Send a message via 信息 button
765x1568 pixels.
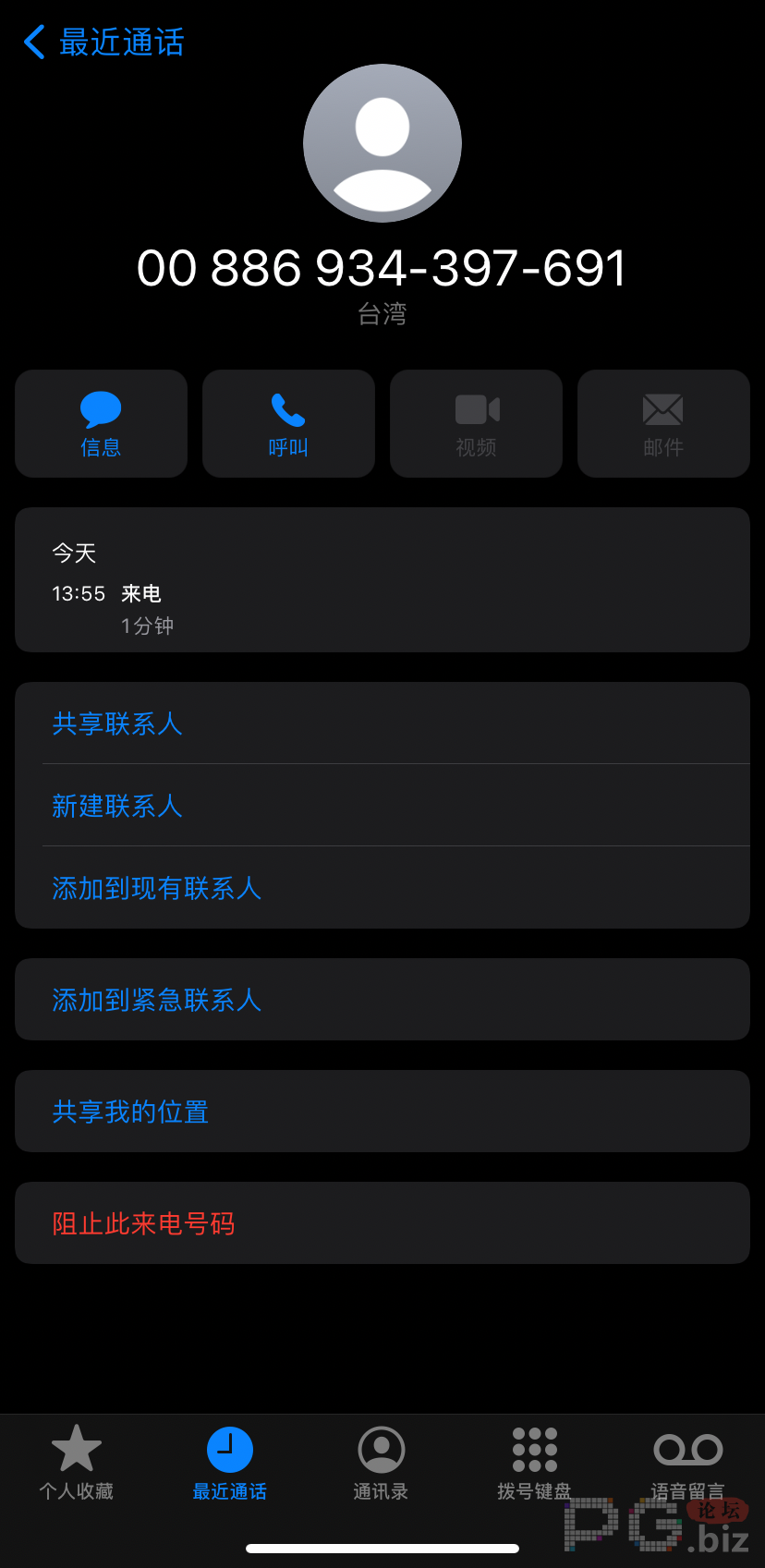click(x=101, y=424)
